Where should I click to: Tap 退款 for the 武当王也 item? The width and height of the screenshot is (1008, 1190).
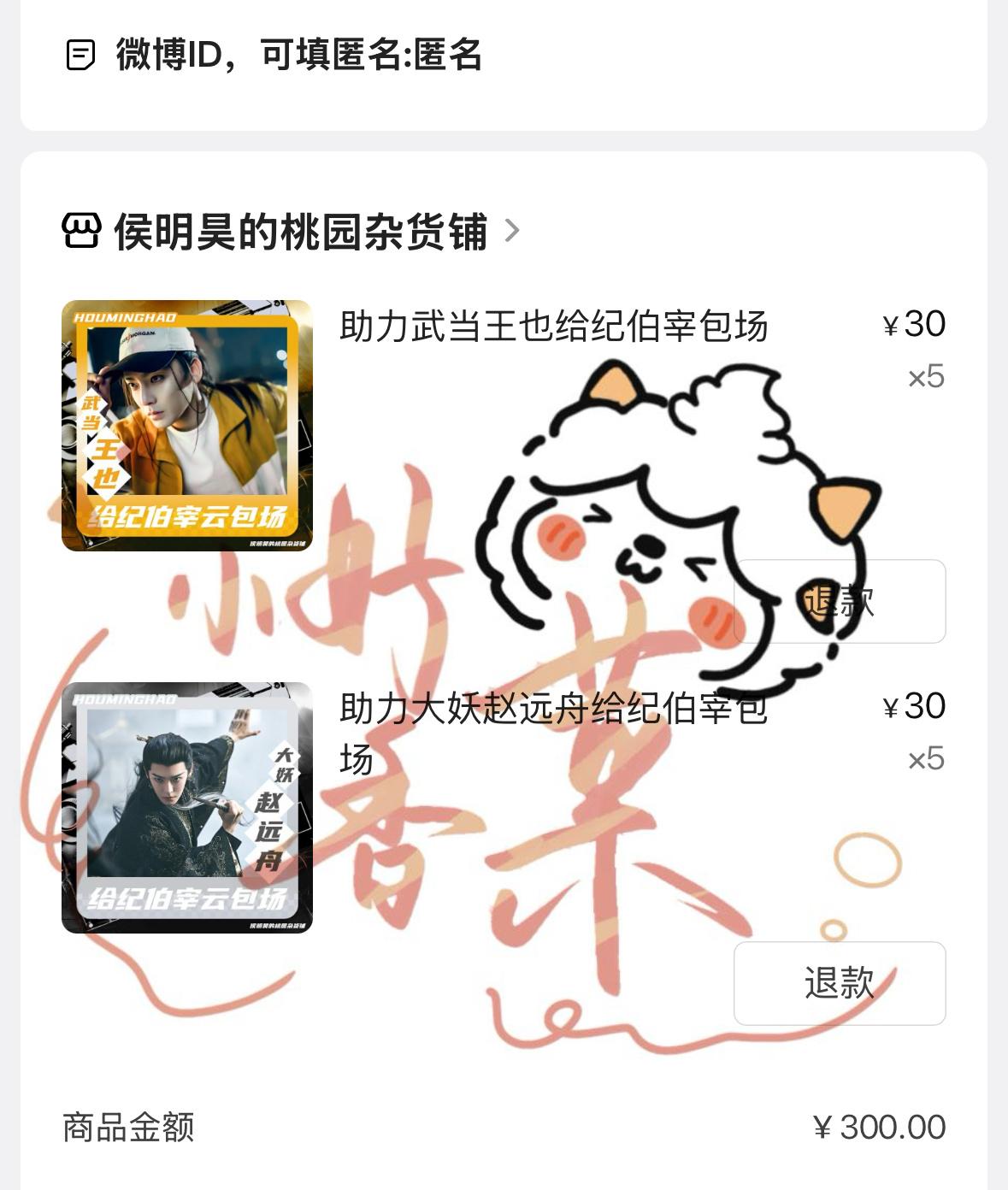click(x=839, y=601)
